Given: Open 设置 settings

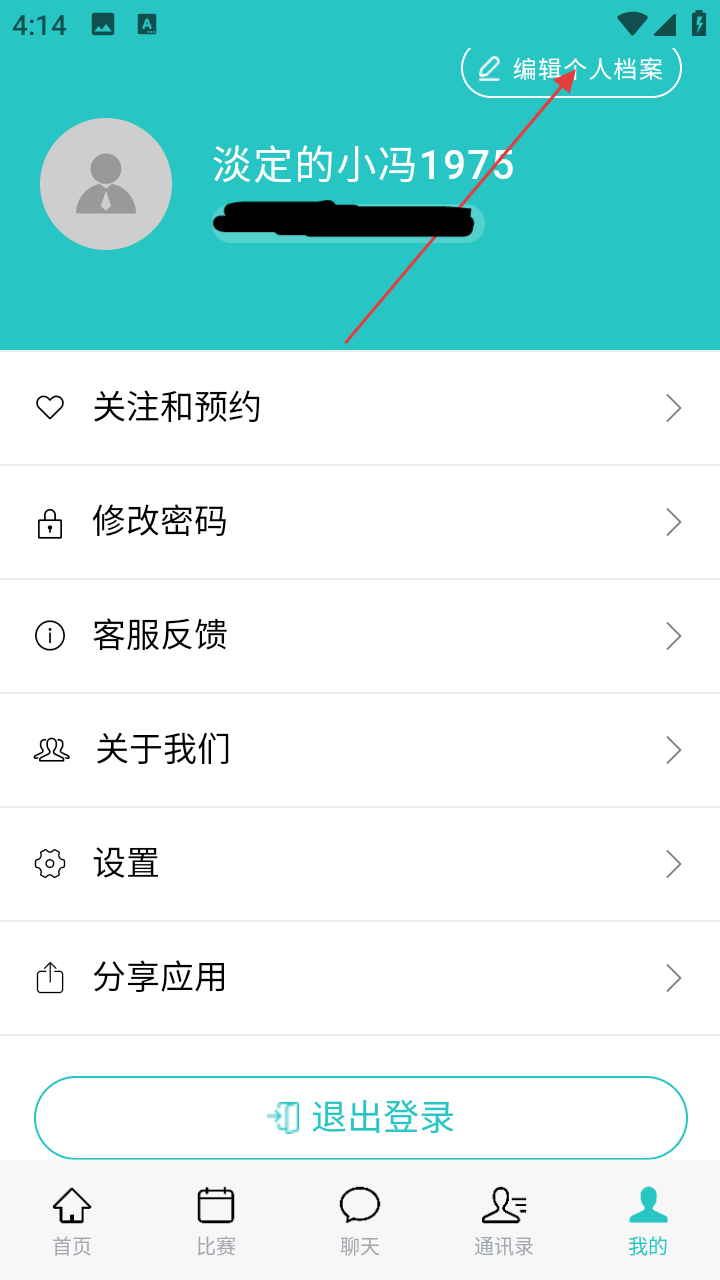Looking at the screenshot, I should click(360, 864).
